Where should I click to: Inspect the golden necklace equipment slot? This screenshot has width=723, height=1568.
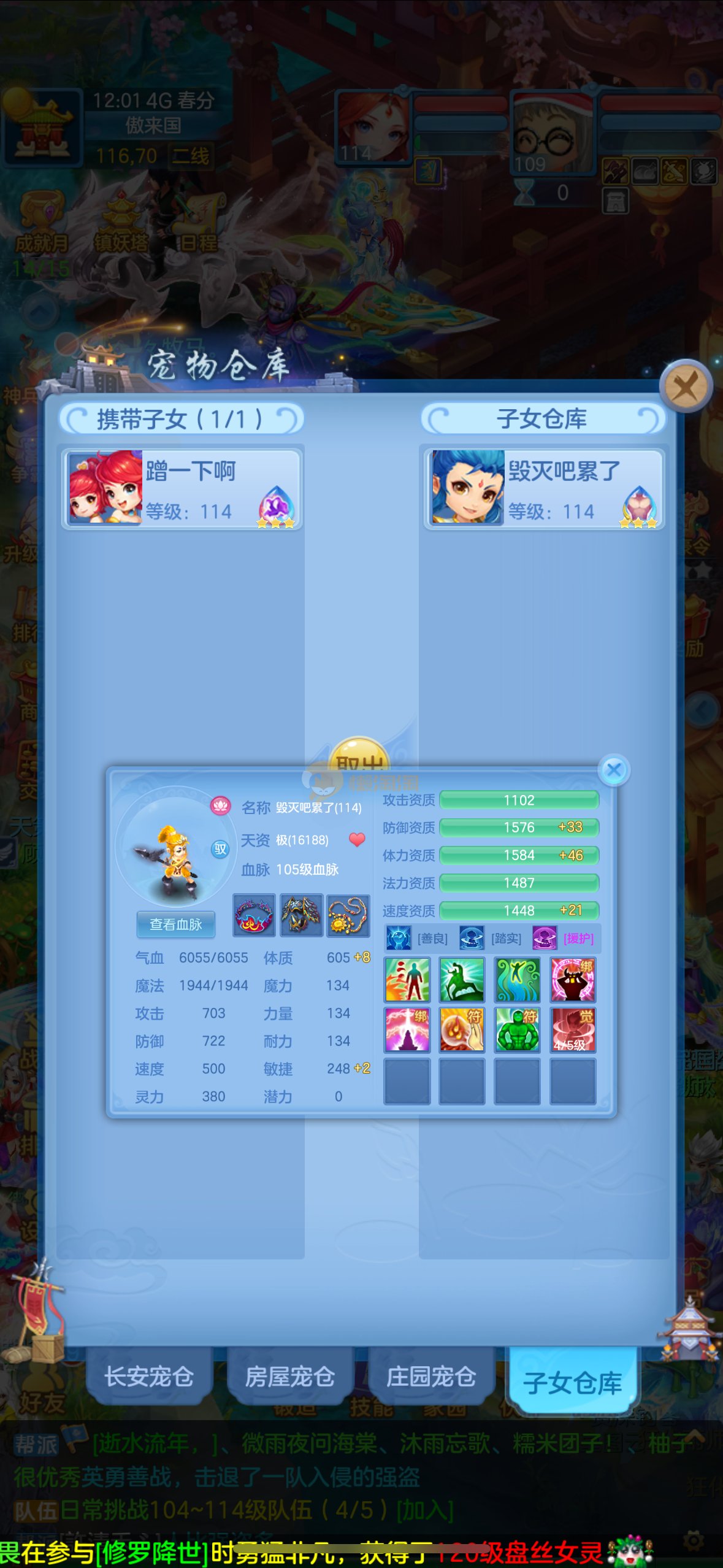pos(348,915)
